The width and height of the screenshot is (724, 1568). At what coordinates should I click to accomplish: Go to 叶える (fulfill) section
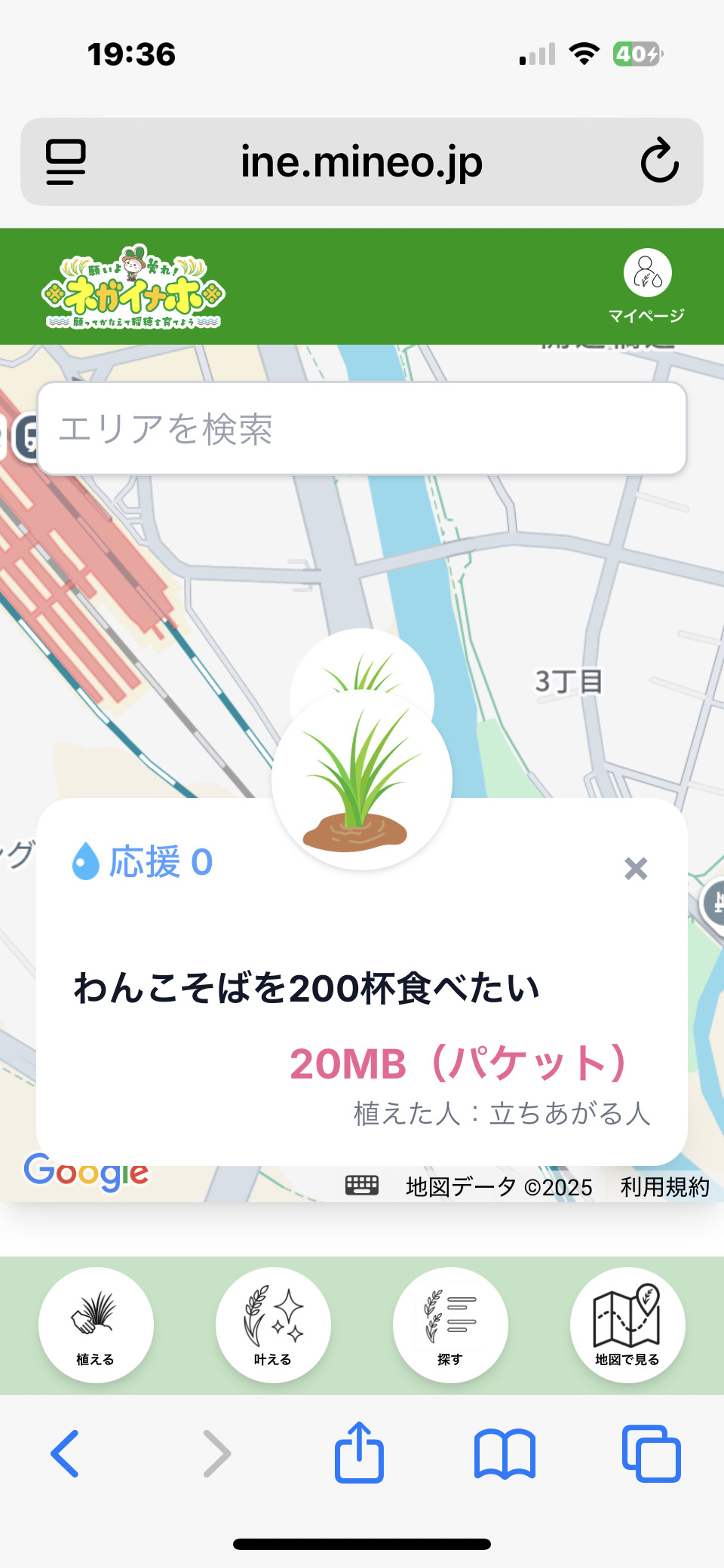coord(273,1324)
